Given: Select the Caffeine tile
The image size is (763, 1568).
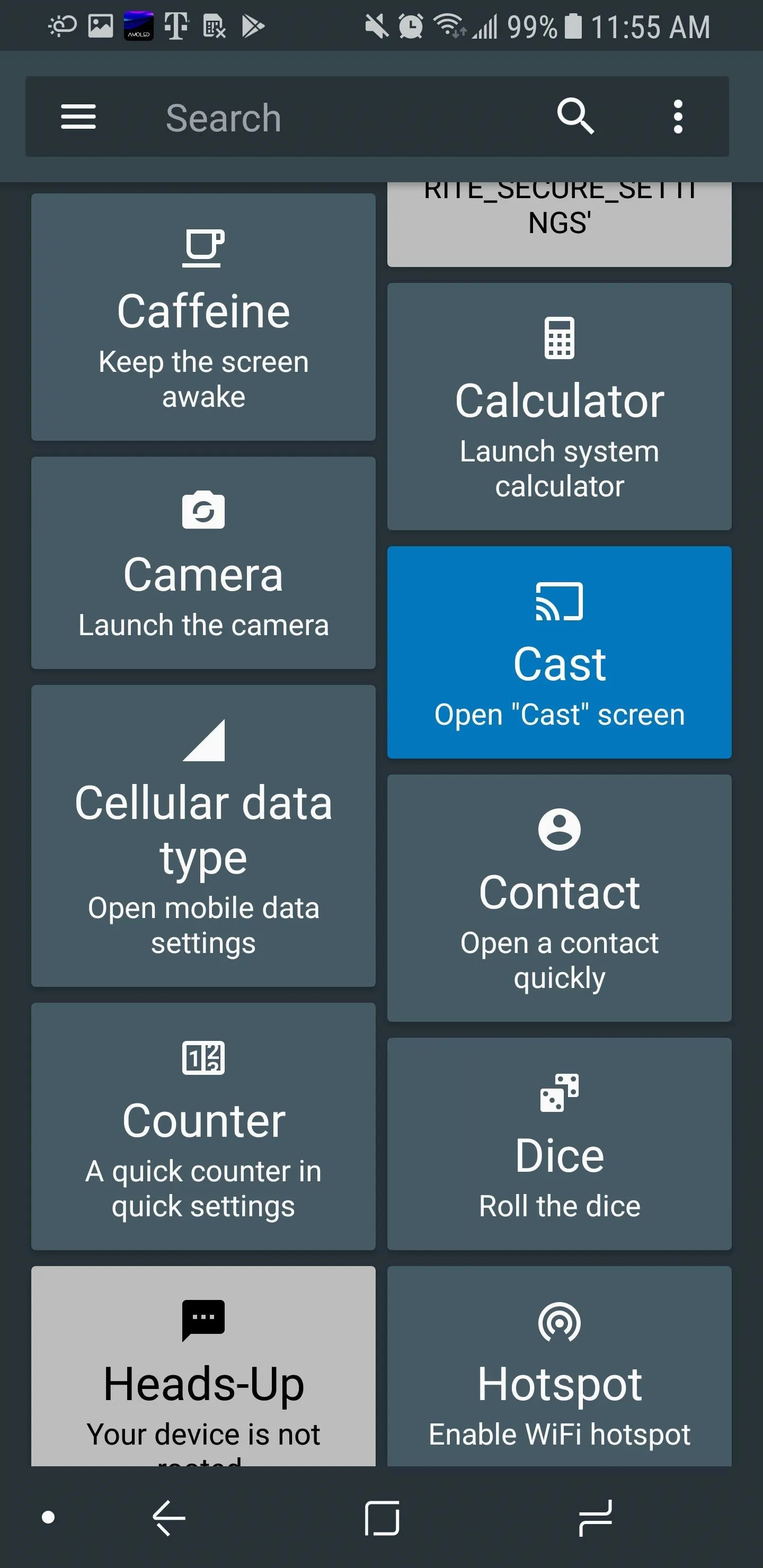Looking at the screenshot, I should pos(203,317).
